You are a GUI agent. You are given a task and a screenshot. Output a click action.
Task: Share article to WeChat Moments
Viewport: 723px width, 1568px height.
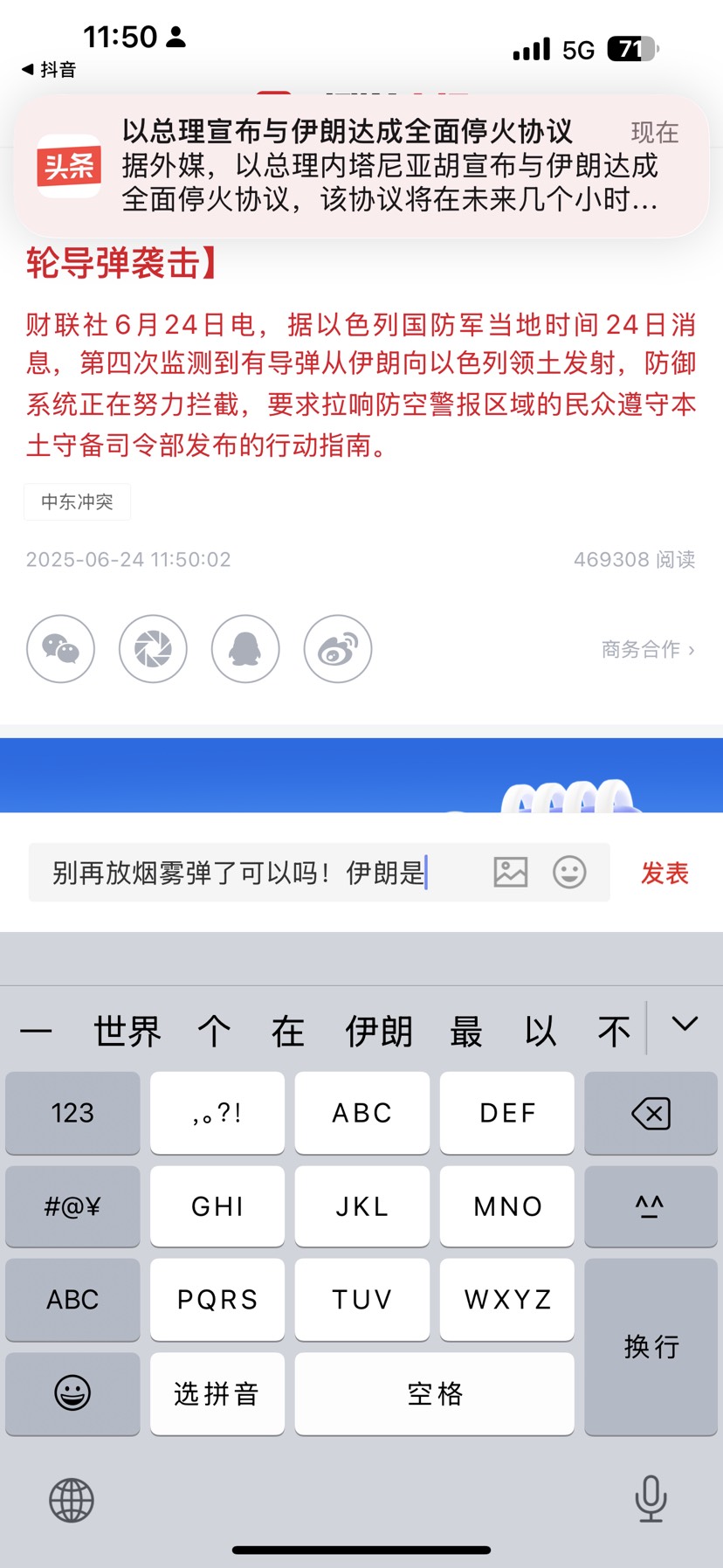[153, 649]
